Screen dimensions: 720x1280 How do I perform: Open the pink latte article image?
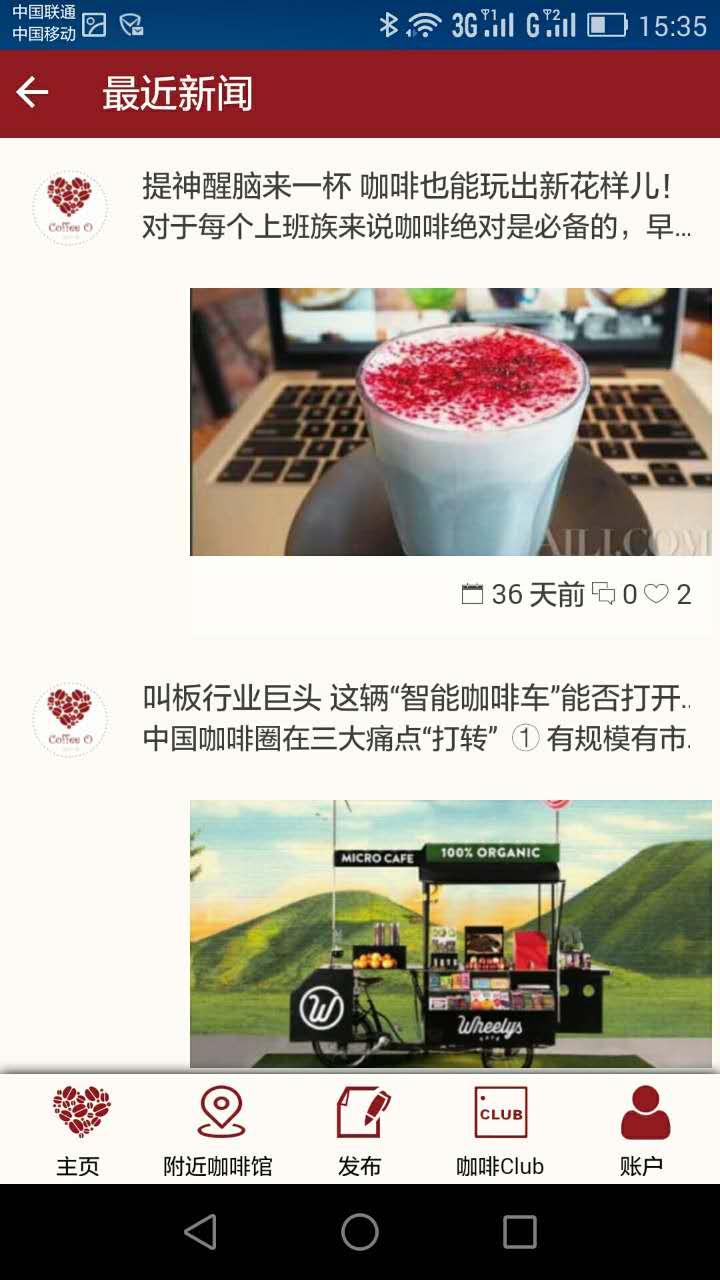(x=451, y=421)
